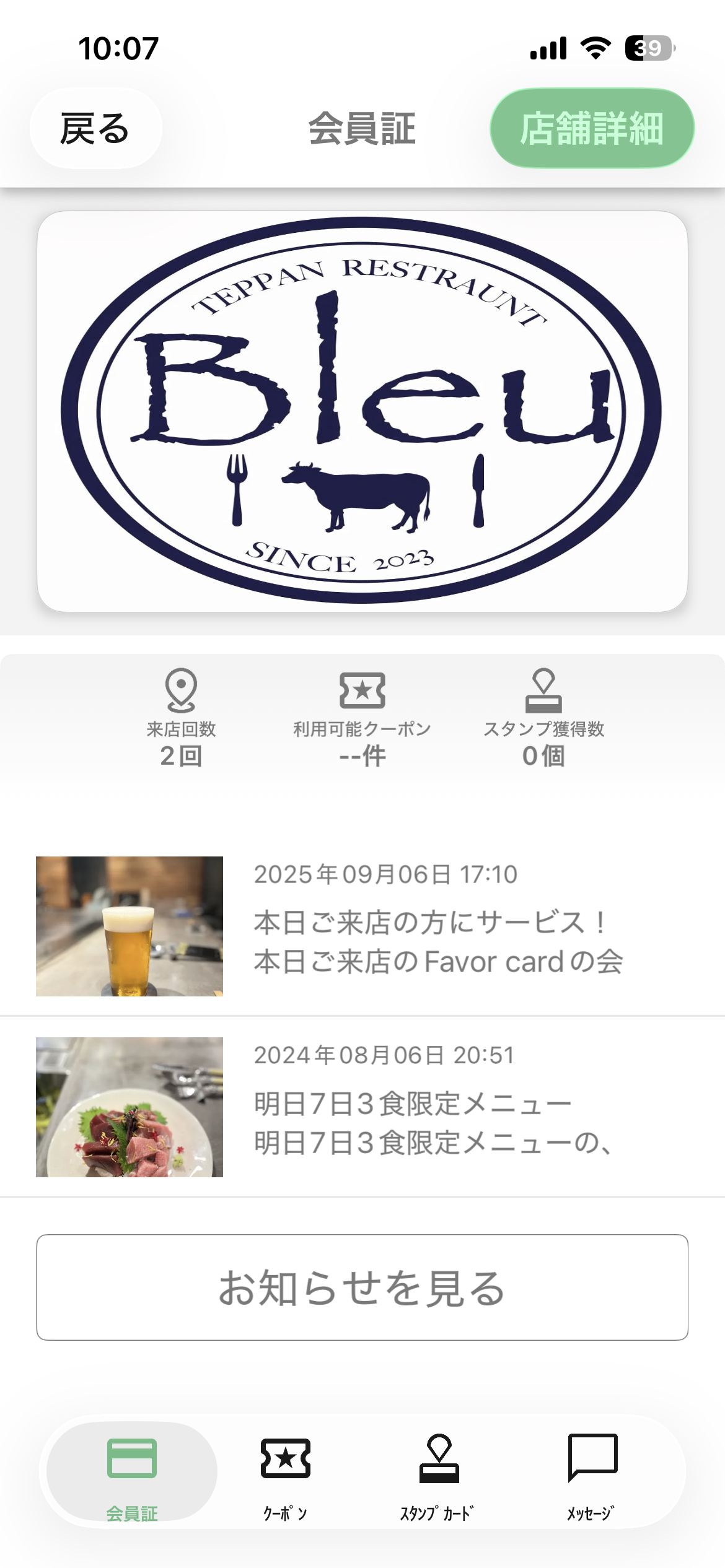Open the 2024年08月06日 limited menu notice

coord(362,1107)
